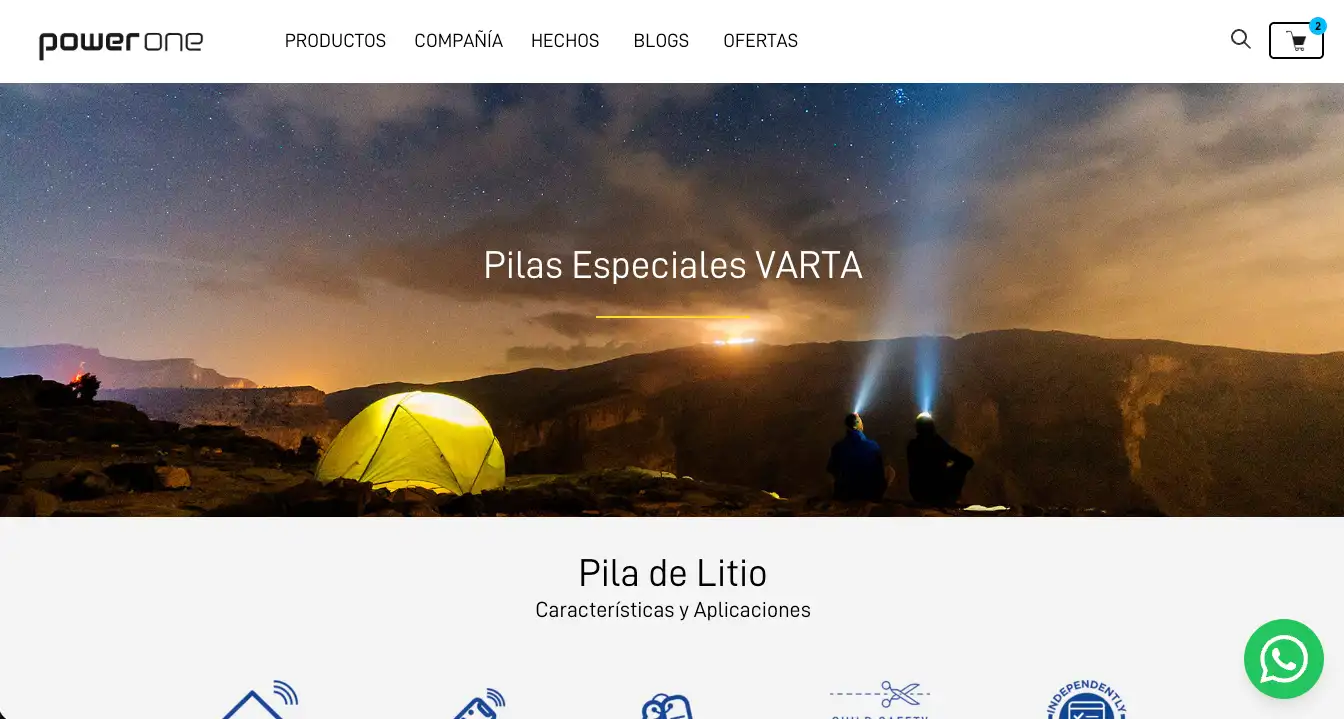Tap the power one logo
Viewport: 1344px width, 719px height.
pos(121,43)
